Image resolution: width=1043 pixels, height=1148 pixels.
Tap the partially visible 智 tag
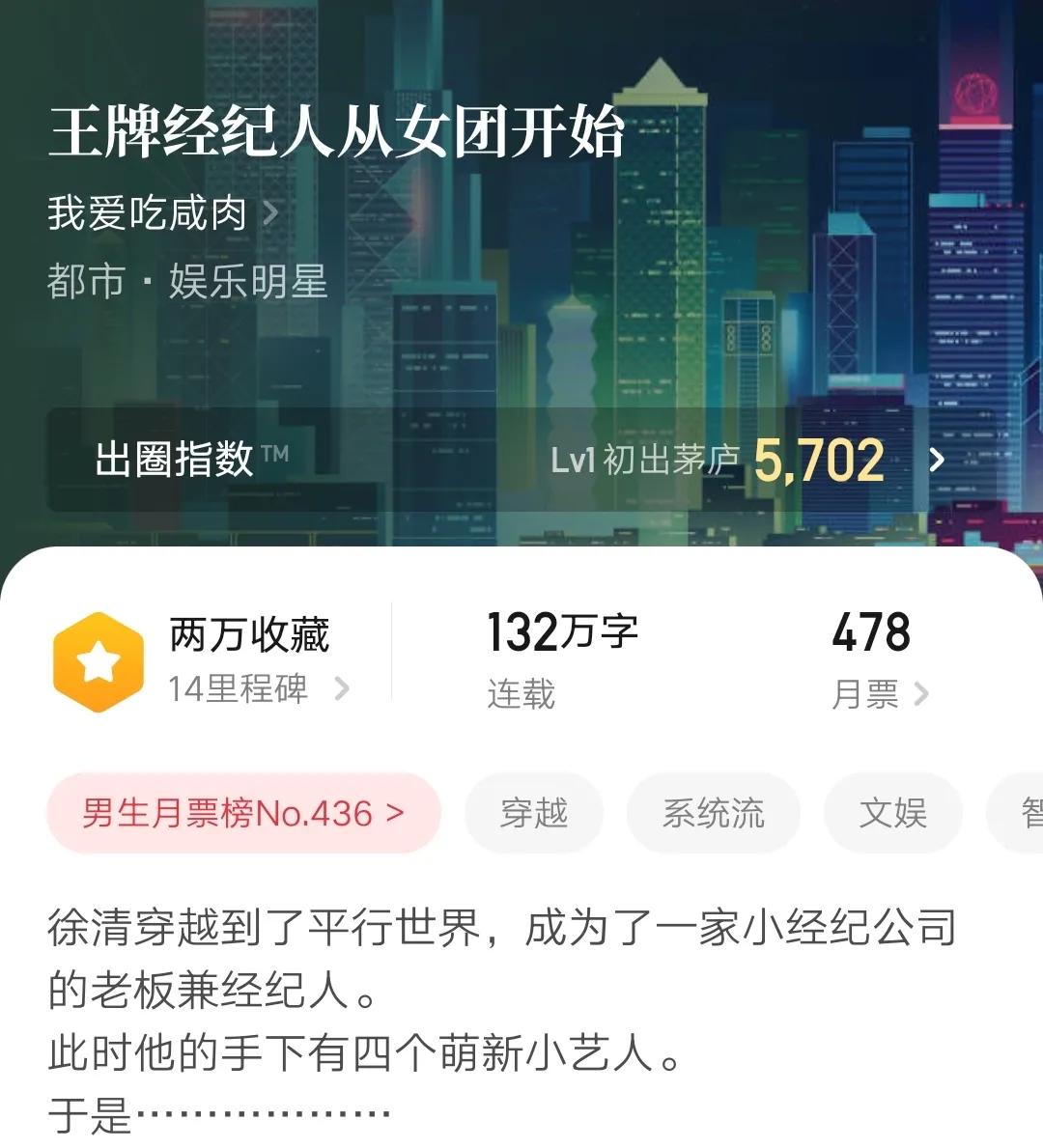pyautogui.click(x=1029, y=813)
